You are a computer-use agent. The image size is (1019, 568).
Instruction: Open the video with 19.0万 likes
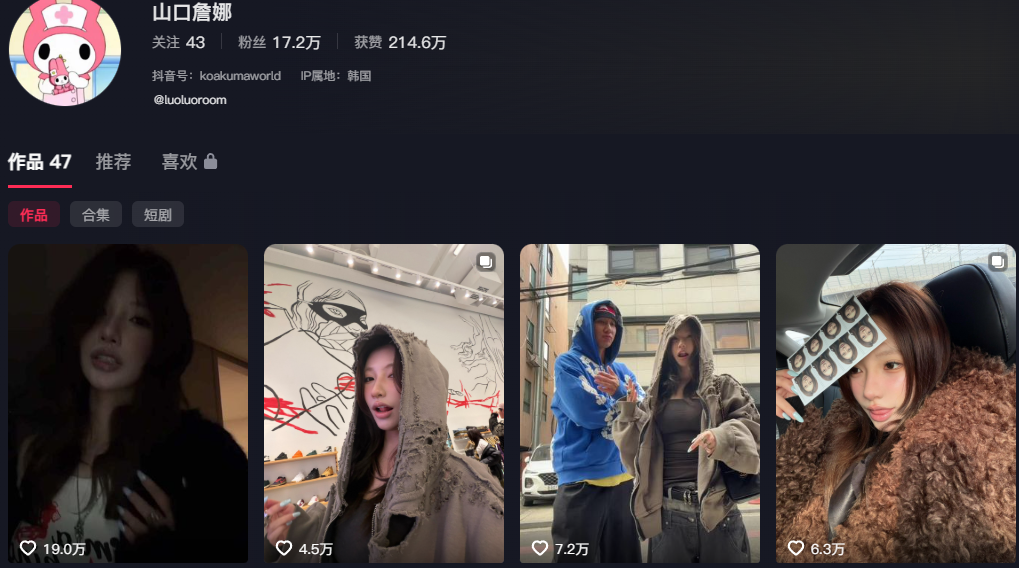click(x=128, y=400)
